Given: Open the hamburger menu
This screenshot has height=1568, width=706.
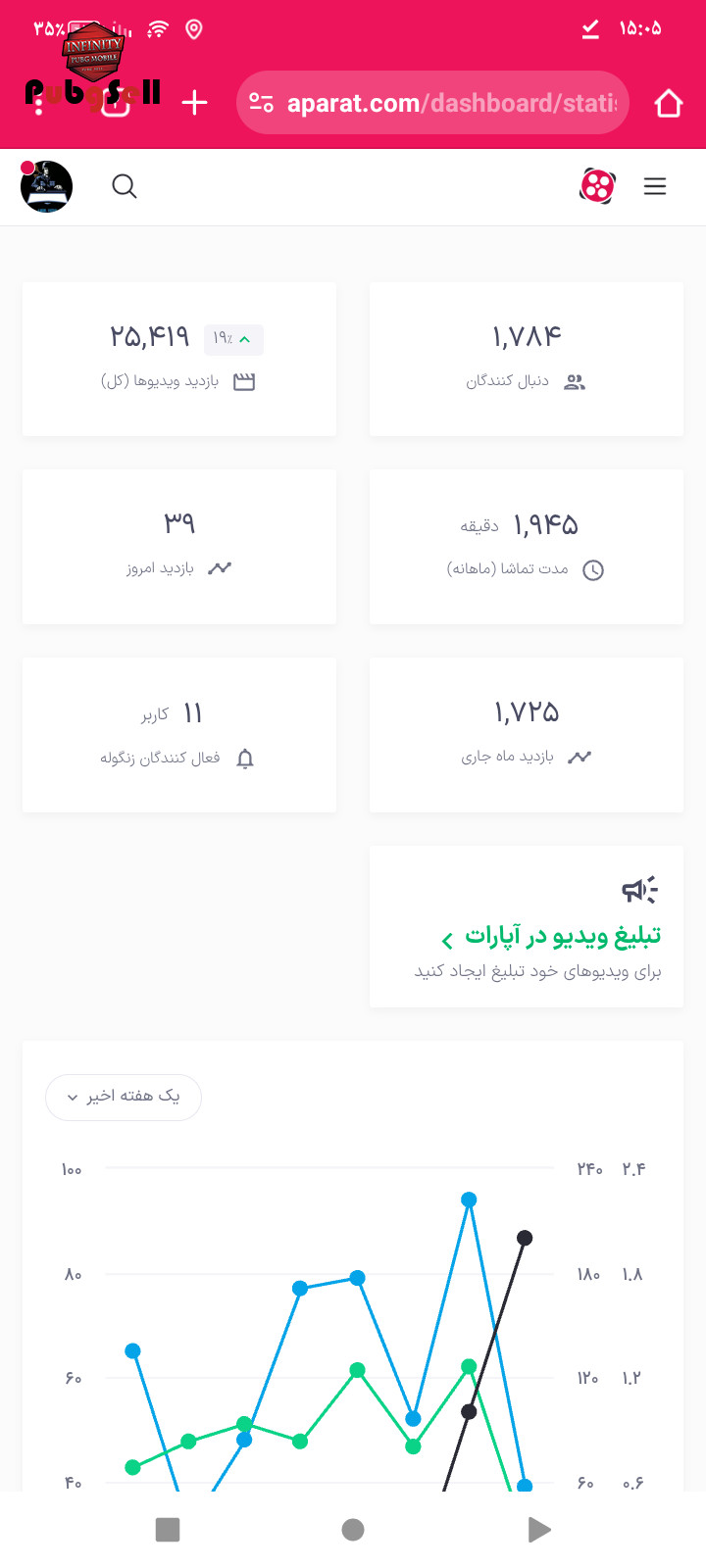Looking at the screenshot, I should [x=655, y=186].
